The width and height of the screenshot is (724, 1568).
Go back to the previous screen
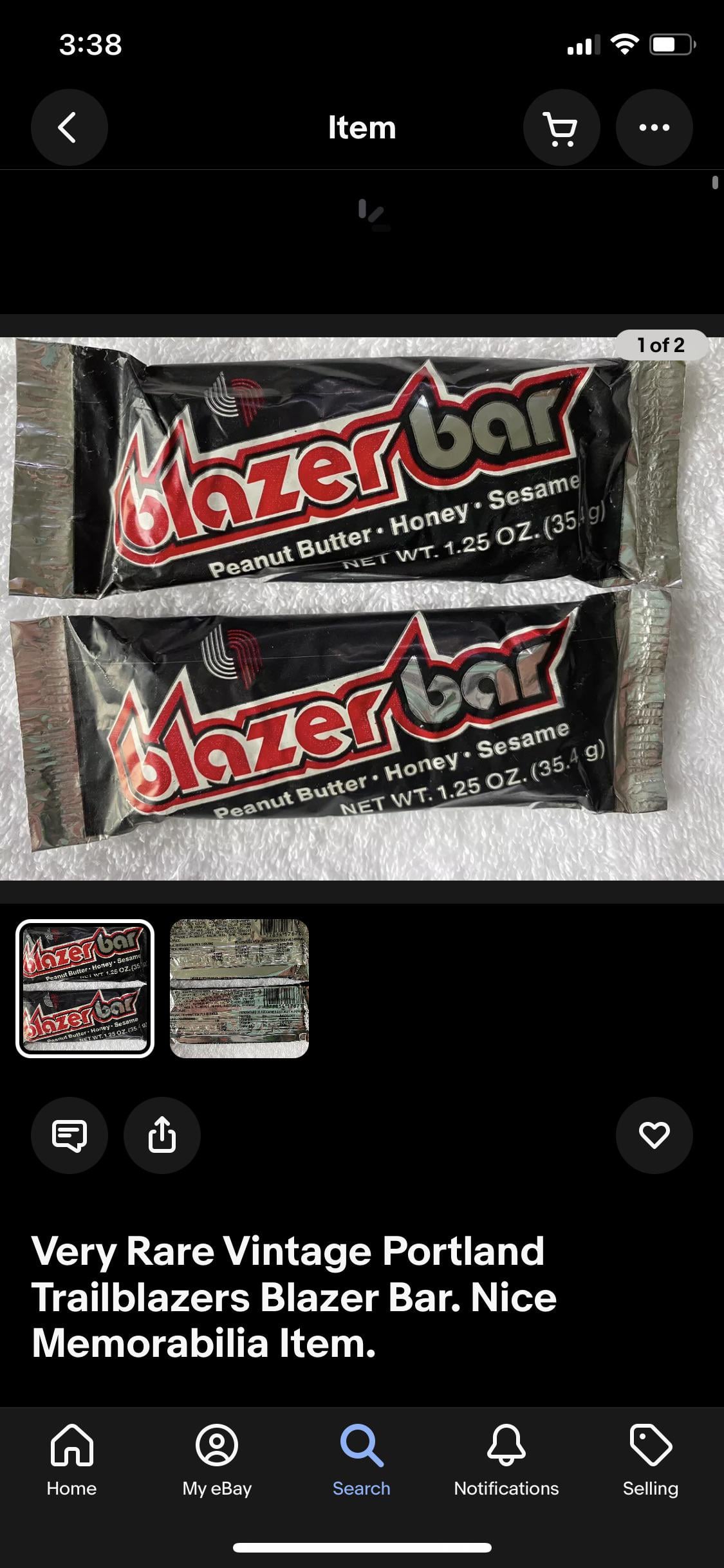coord(69,127)
